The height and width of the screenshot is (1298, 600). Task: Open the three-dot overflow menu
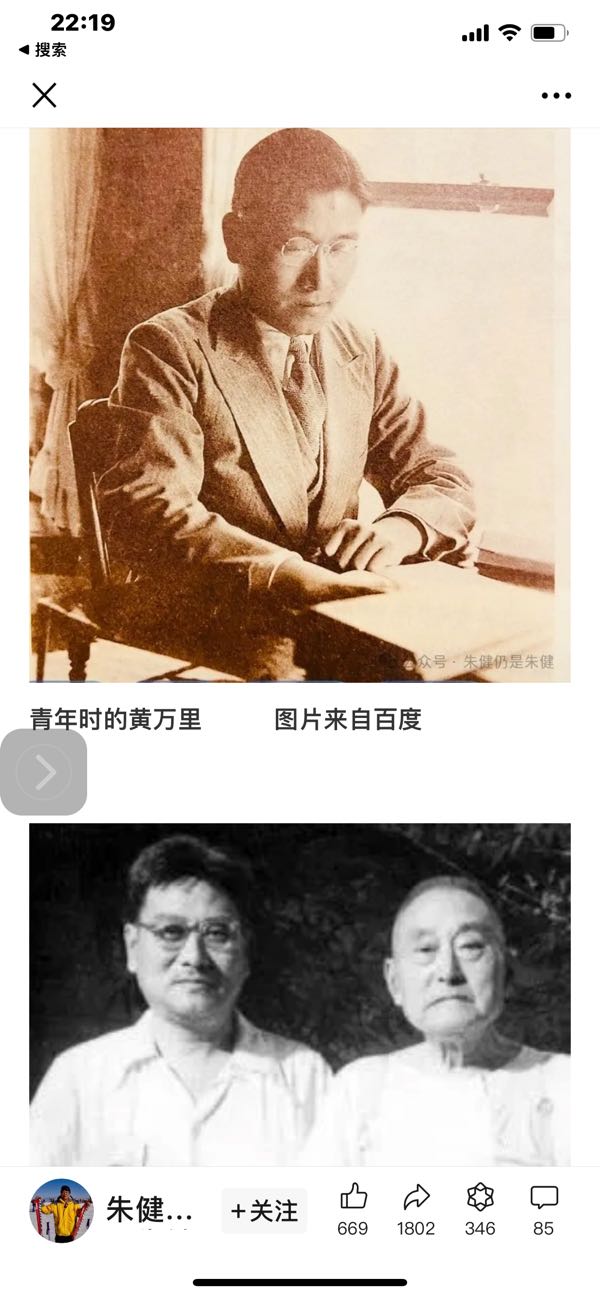[x=556, y=96]
